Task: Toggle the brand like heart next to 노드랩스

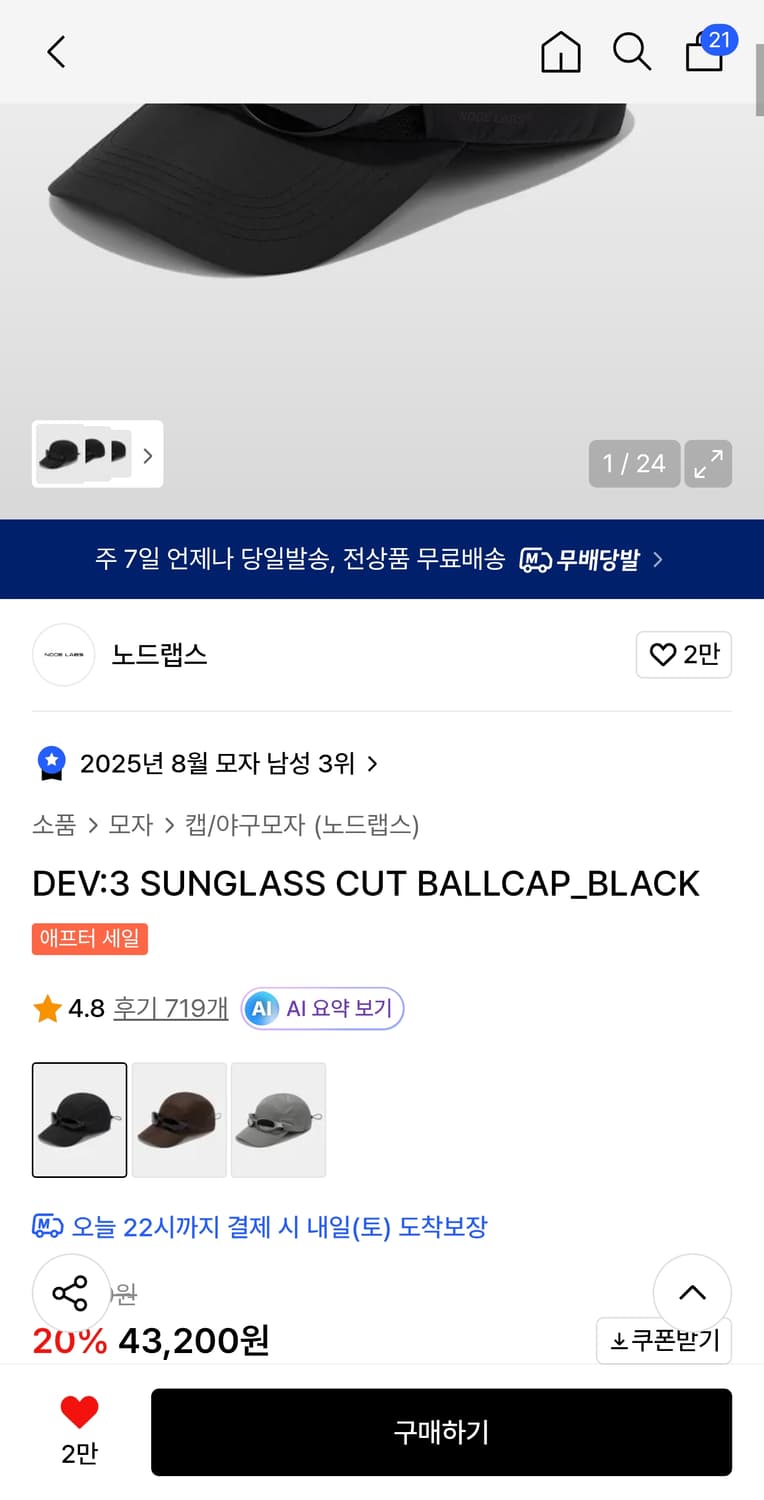Action: click(x=684, y=655)
